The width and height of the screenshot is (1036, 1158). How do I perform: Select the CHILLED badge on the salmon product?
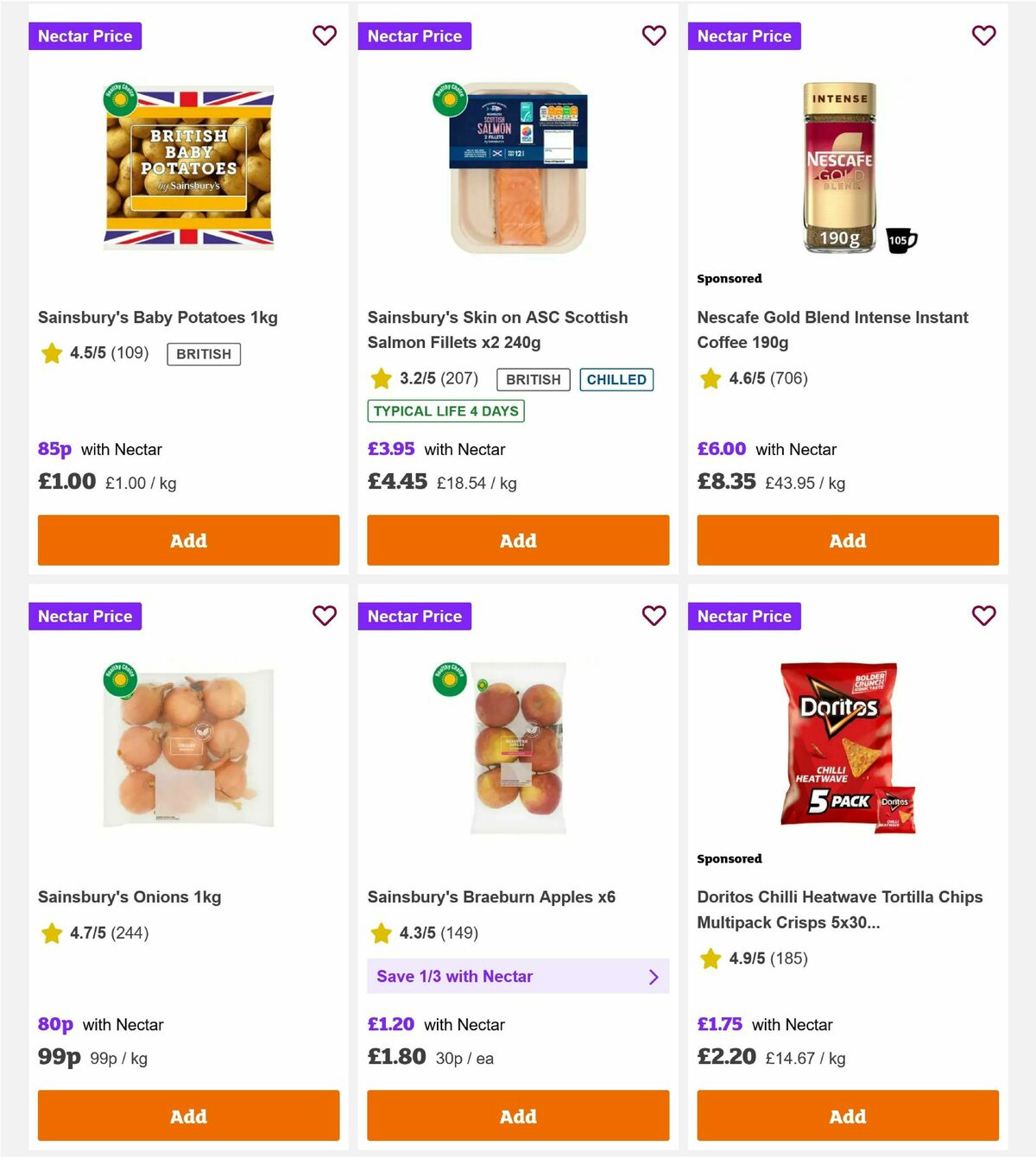(616, 378)
